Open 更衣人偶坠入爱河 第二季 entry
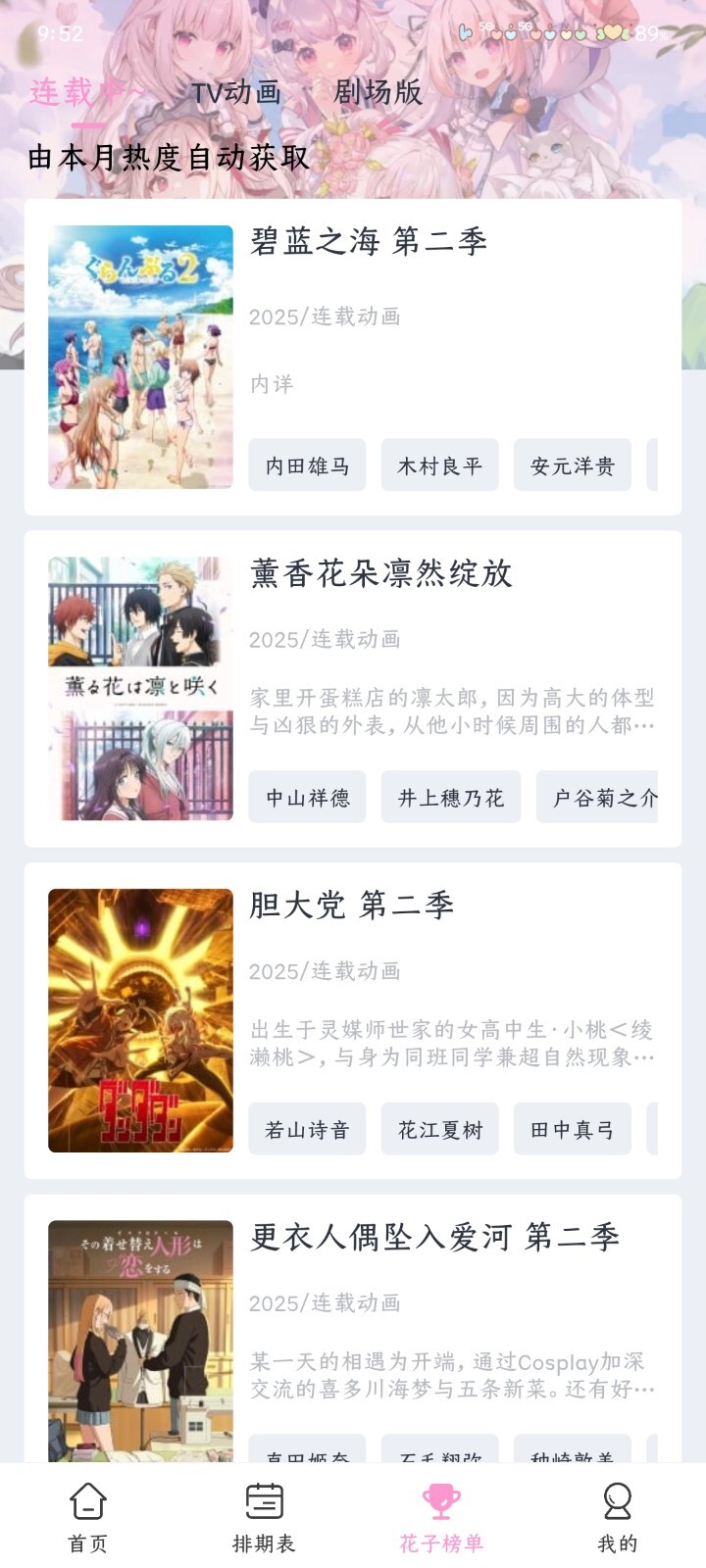This screenshot has height=1568, width=706. (x=436, y=1238)
